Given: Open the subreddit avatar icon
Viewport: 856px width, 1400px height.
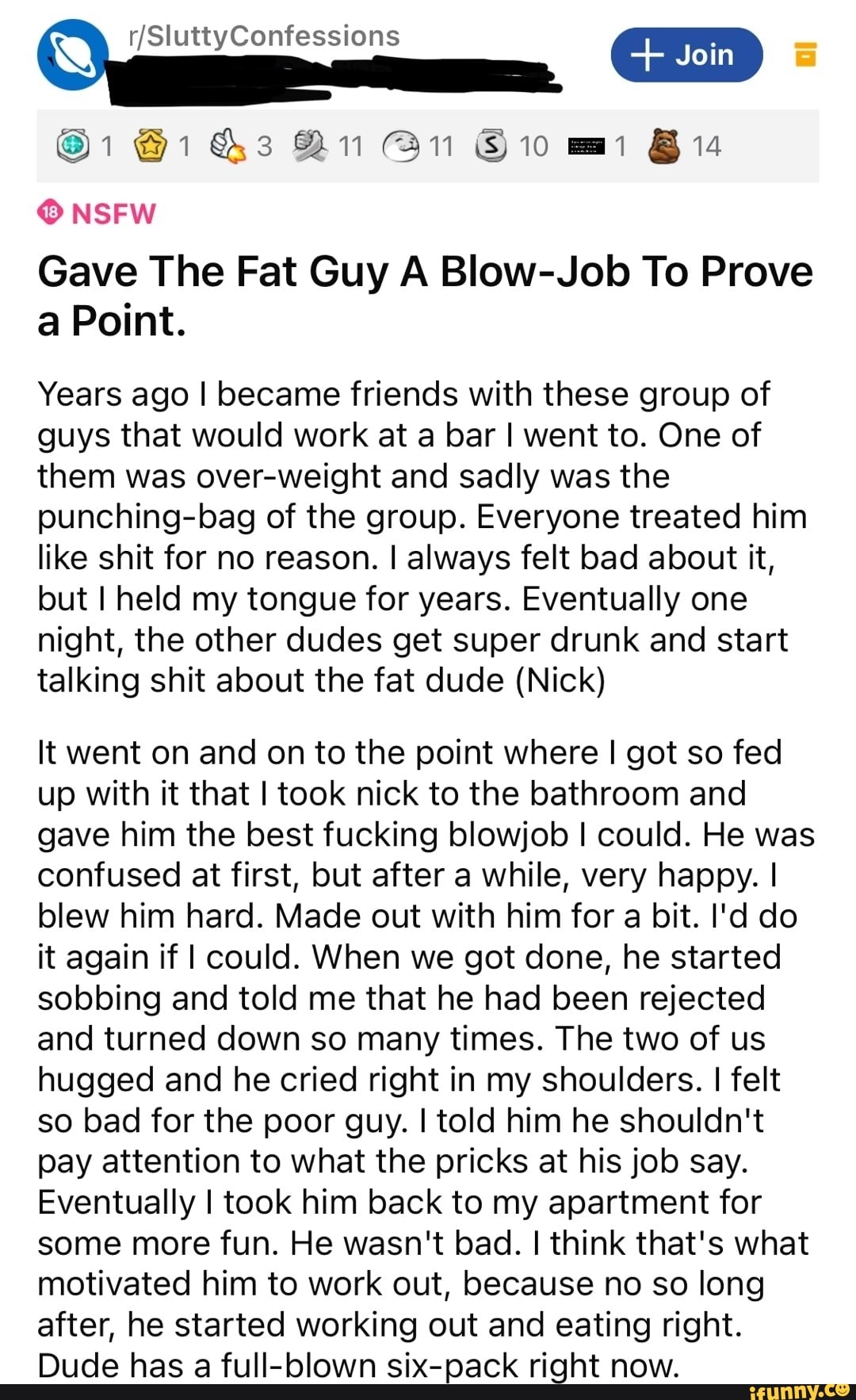Looking at the screenshot, I should (x=72, y=54).
